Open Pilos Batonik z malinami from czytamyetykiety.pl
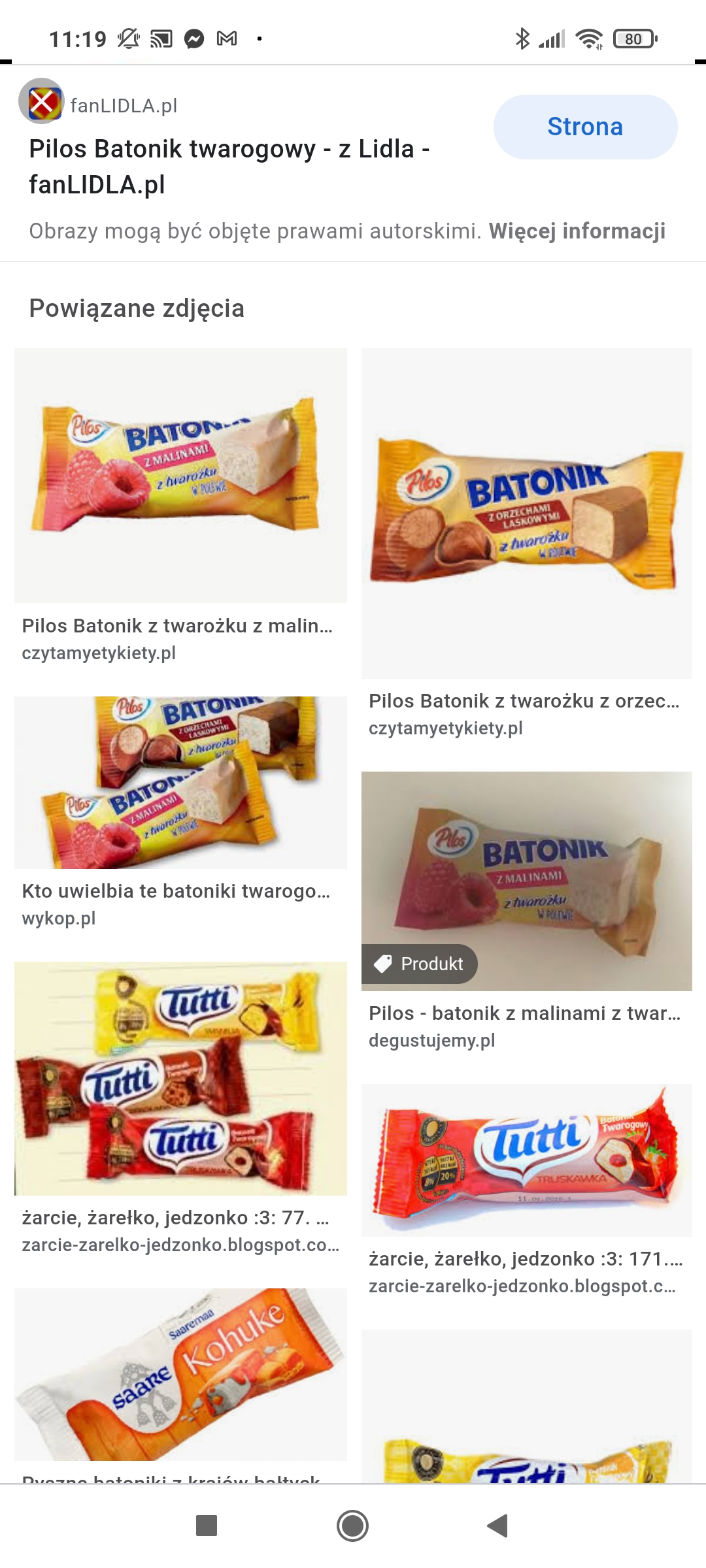 [x=180, y=476]
